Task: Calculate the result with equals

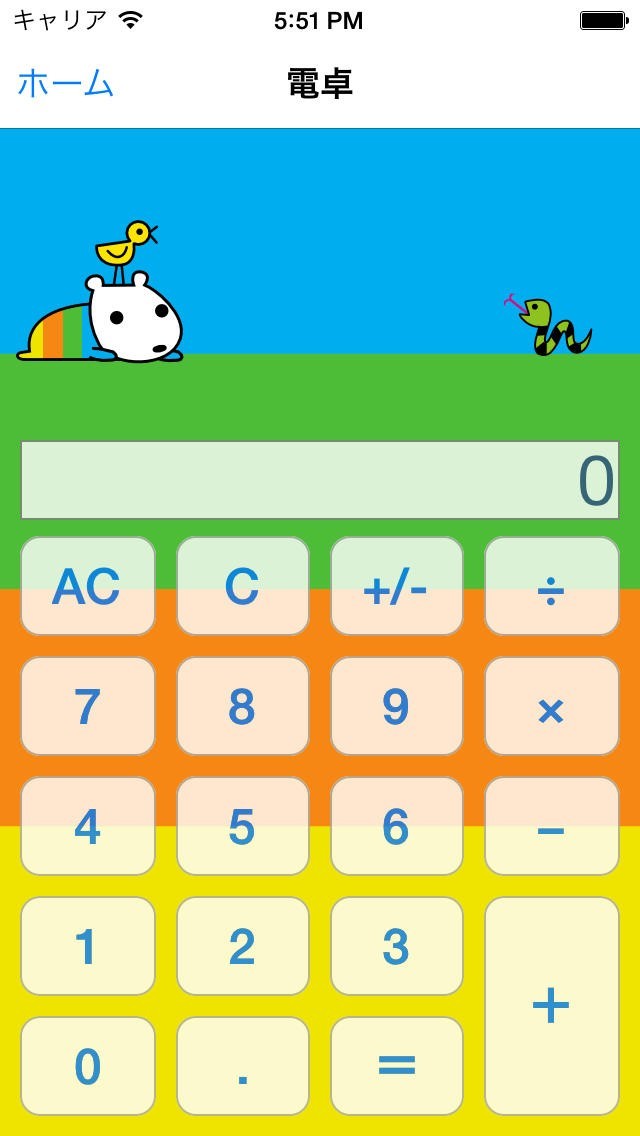Action: click(396, 1066)
